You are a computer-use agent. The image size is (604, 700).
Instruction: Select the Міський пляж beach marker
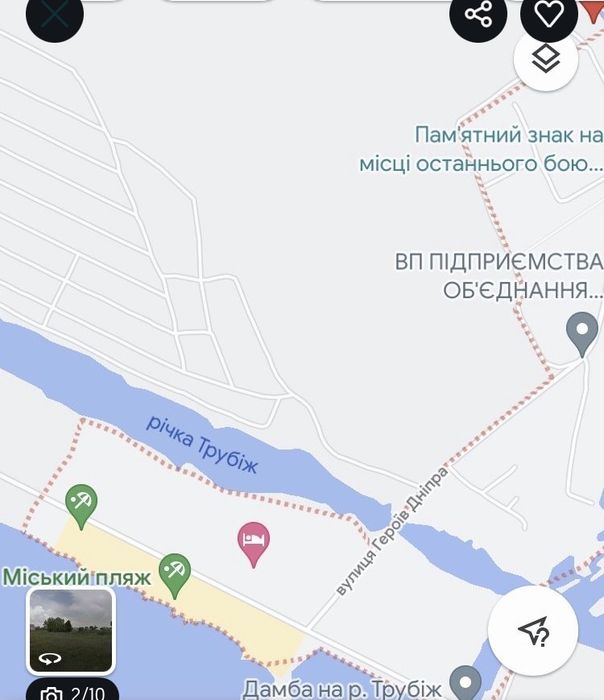point(175,574)
